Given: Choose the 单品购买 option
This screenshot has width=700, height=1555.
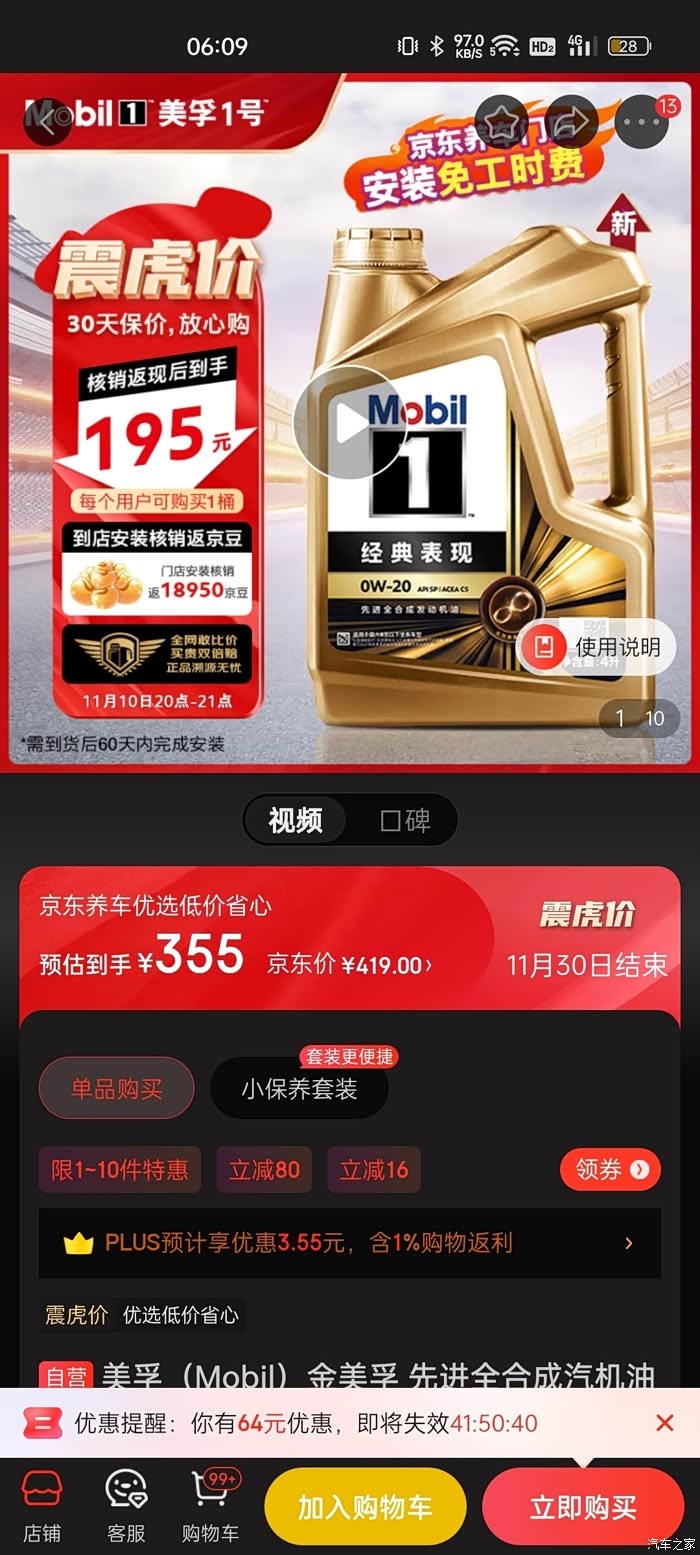Looking at the screenshot, I should click(x=117, y=1088).
